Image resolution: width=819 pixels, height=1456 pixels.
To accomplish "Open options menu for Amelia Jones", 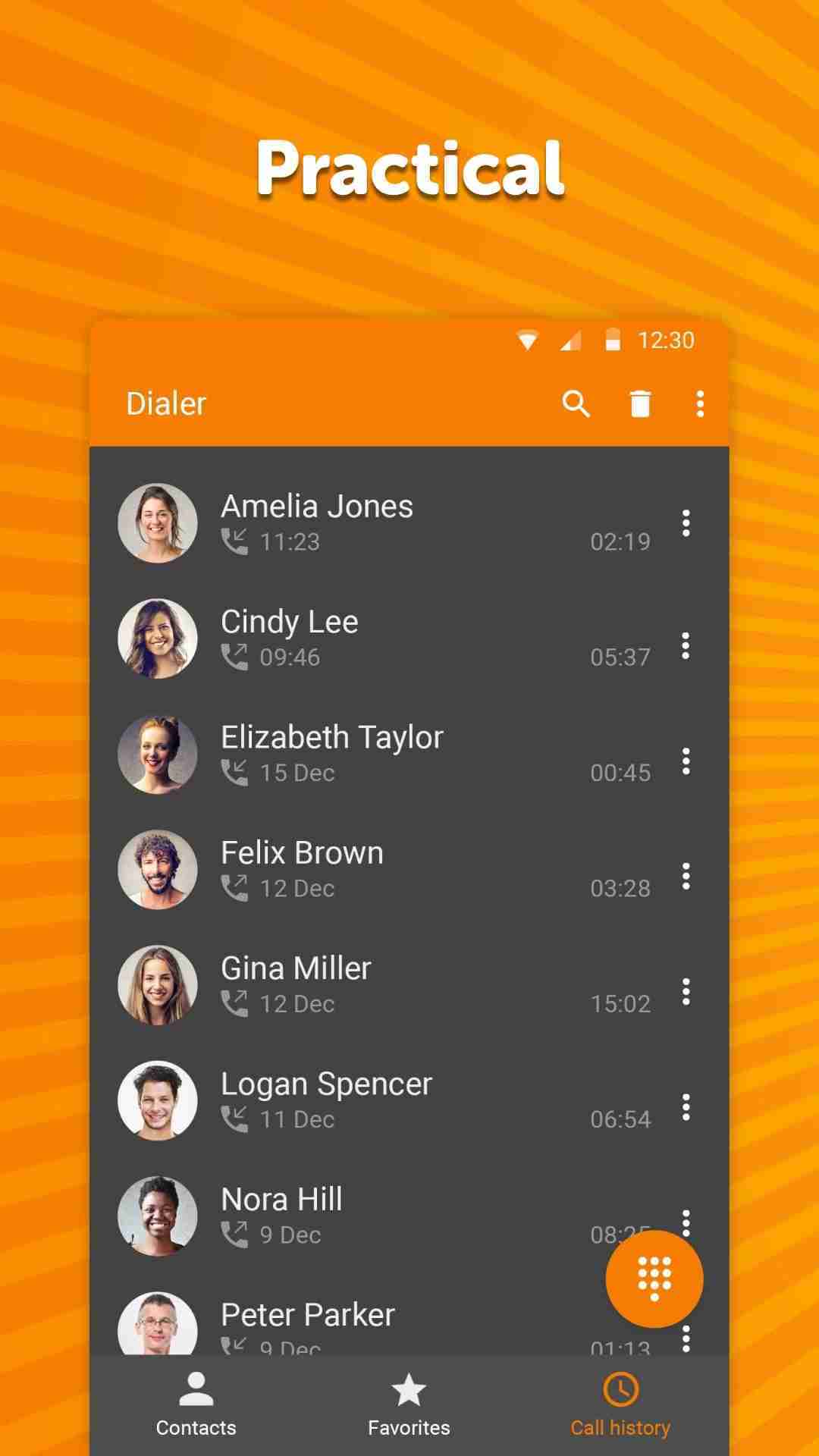I will click(686, 522).
